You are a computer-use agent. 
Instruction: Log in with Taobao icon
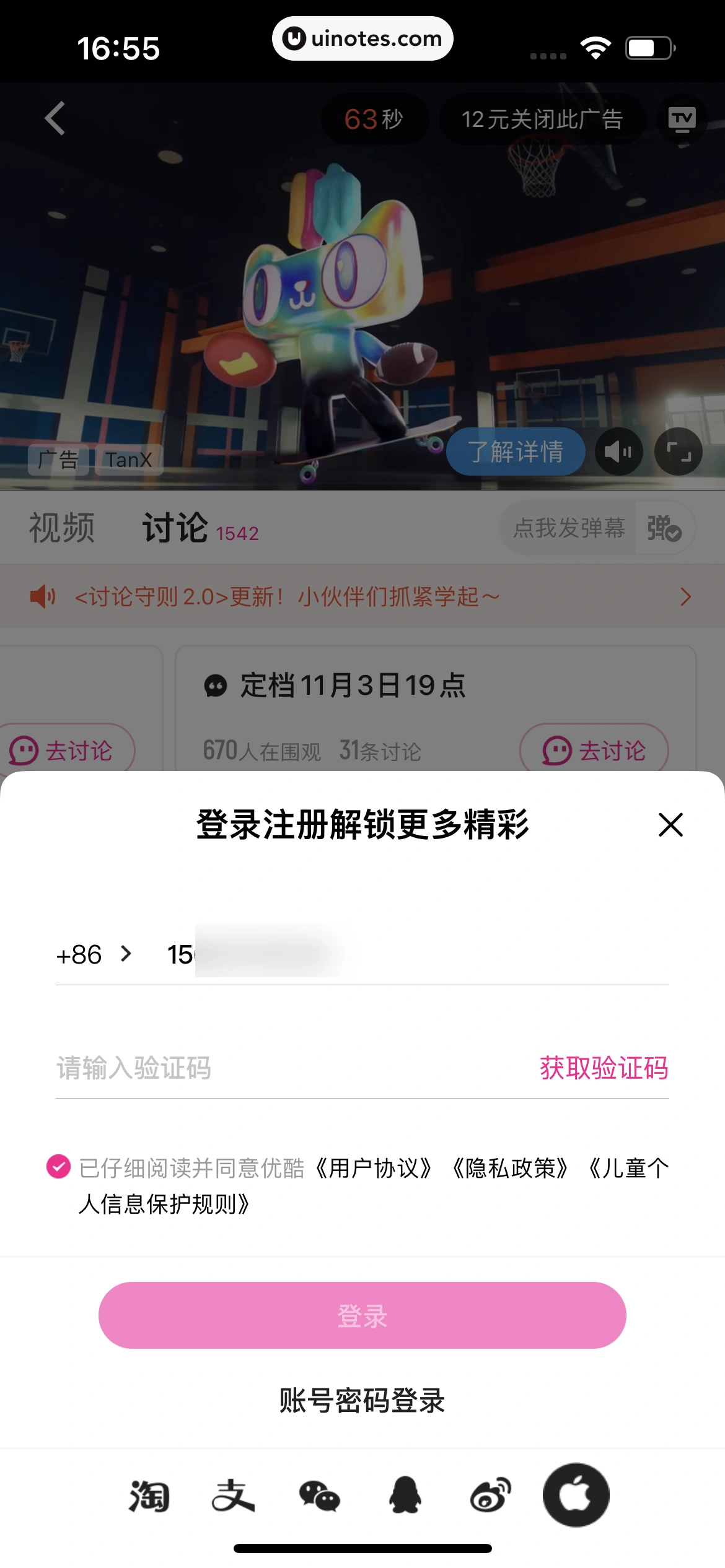click(149, 1496)
